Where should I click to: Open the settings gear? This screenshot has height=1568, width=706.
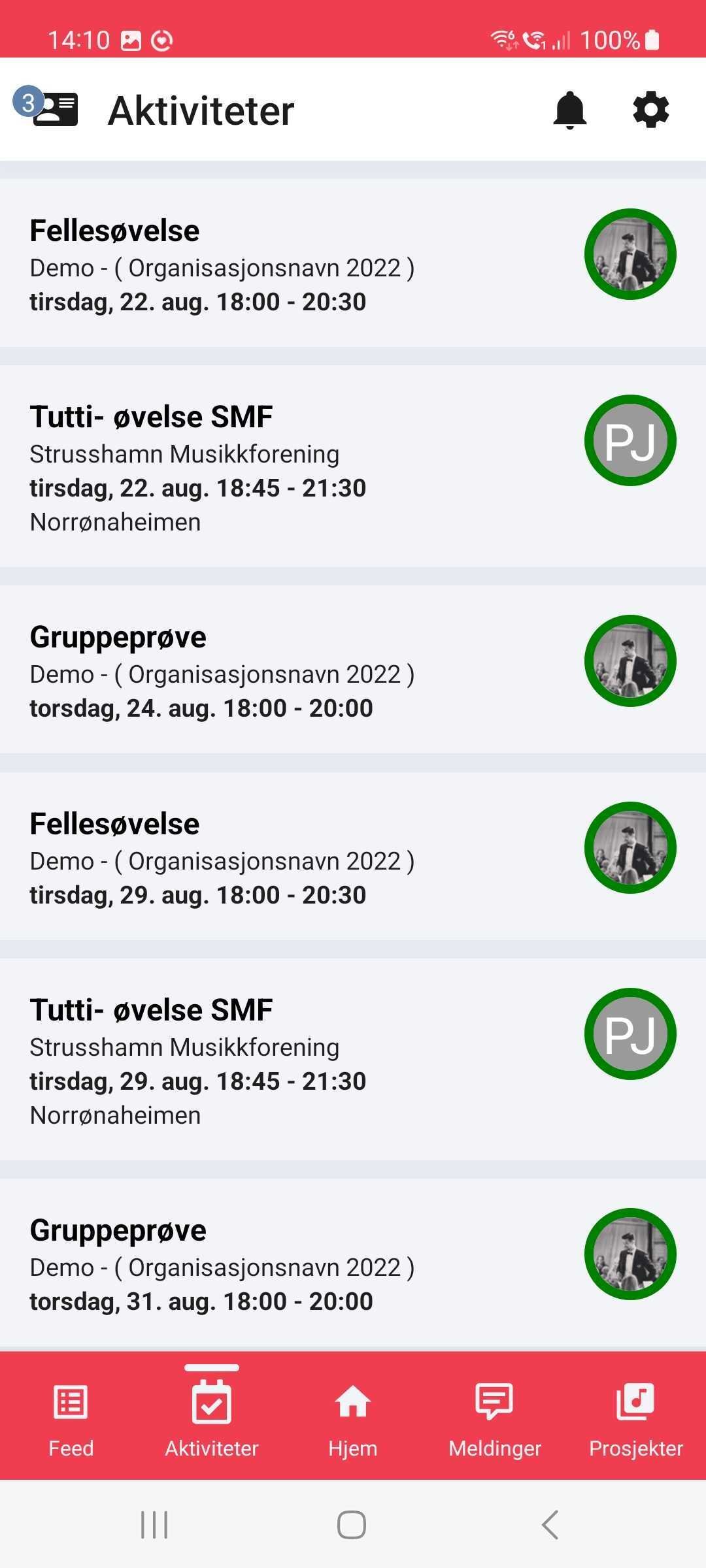coord(651,110)
